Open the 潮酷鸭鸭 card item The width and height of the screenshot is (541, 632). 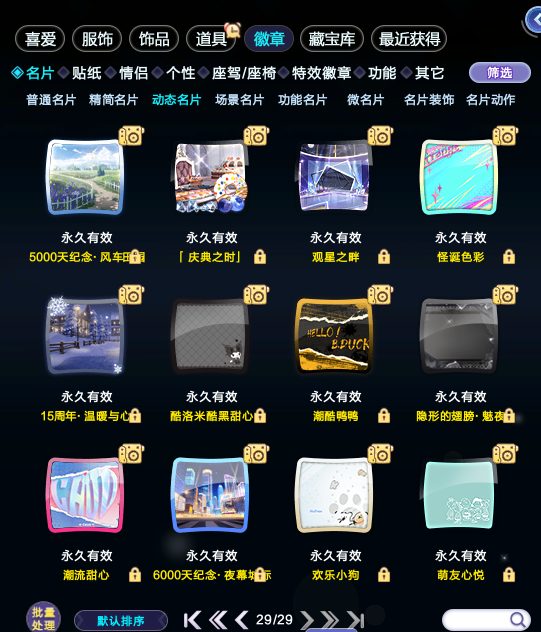(334, 335)
